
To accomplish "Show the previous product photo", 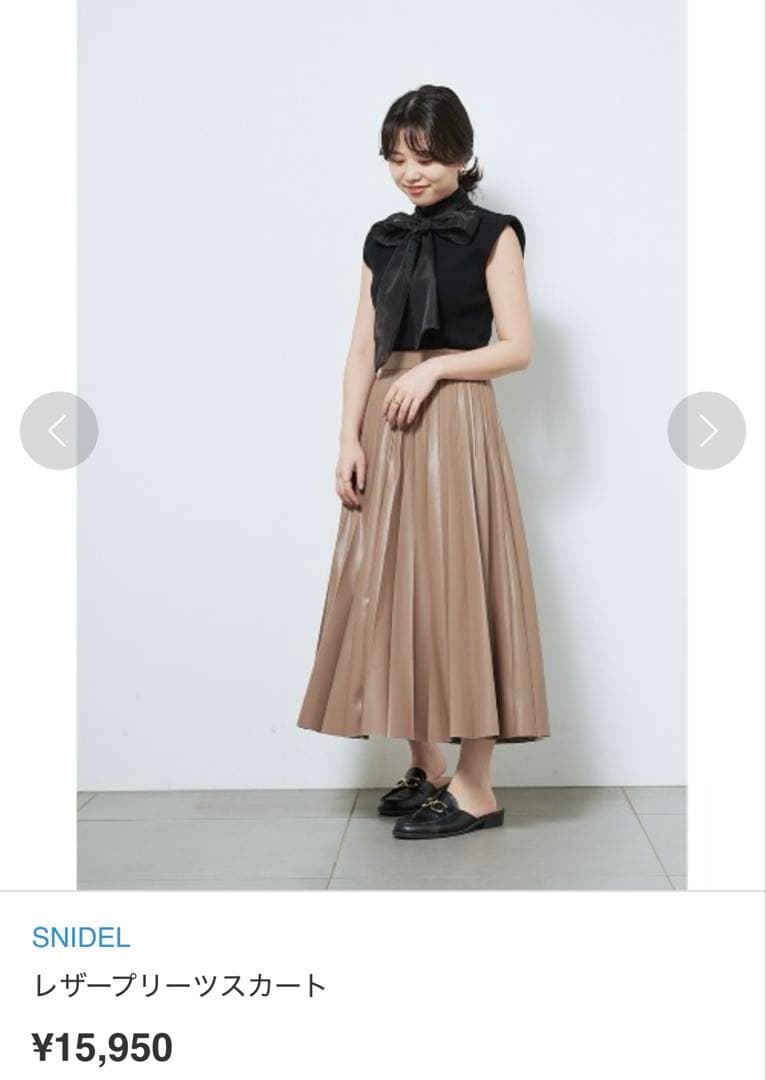I will coord(59,431).
